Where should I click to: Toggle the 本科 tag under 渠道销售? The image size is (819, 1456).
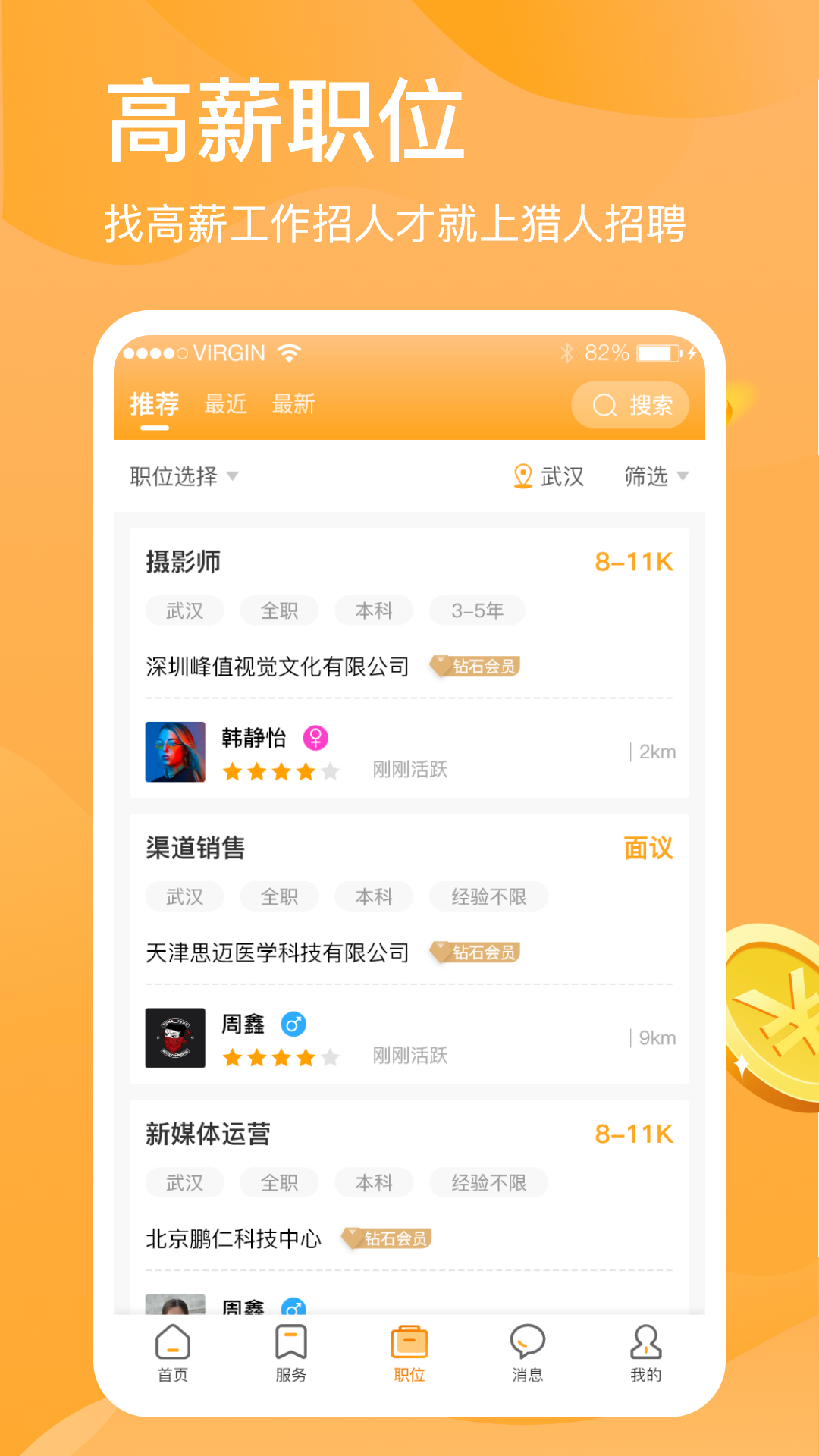pos(373,896)
